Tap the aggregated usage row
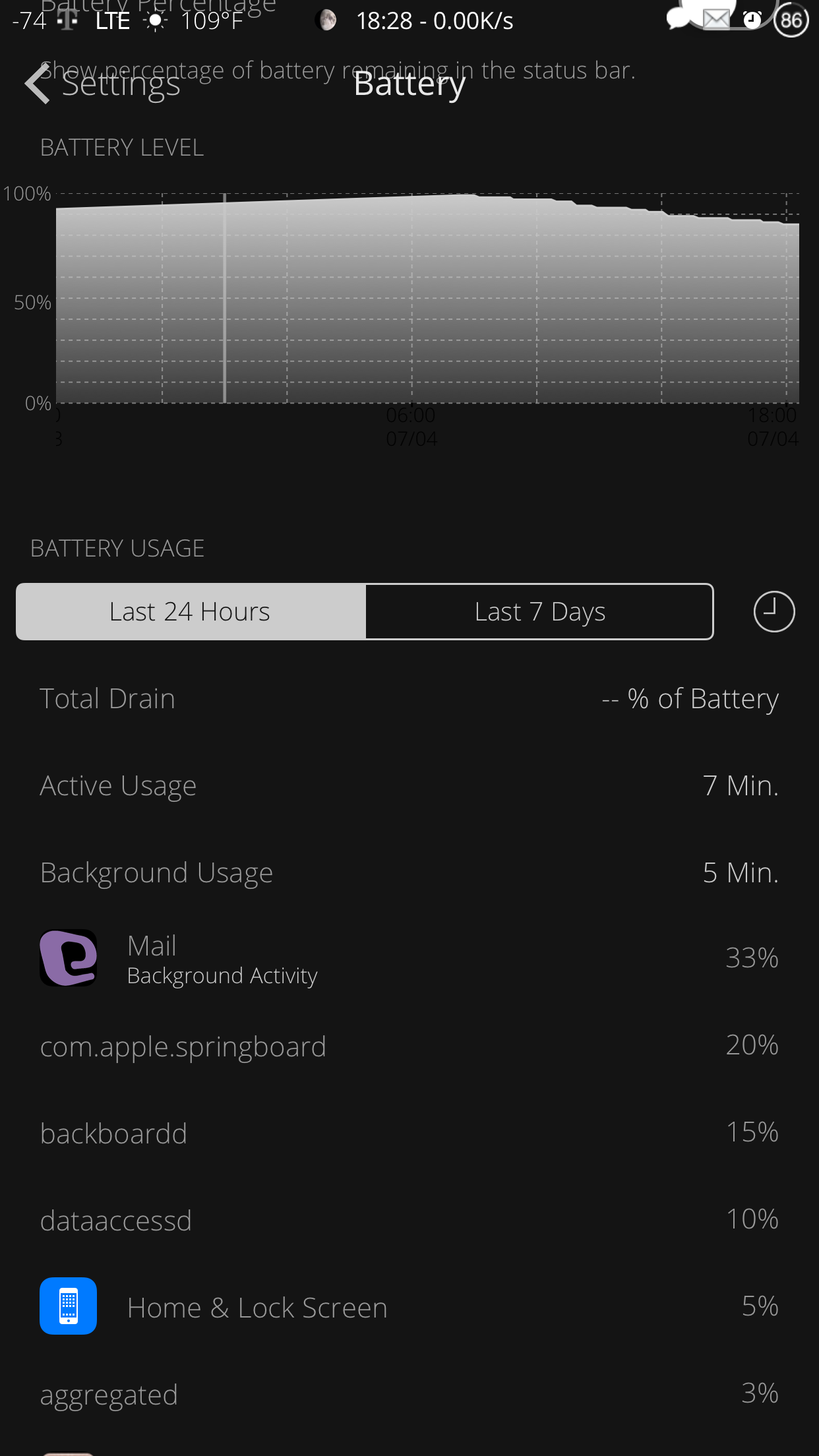The image size is (819, 1456). 409,1394
